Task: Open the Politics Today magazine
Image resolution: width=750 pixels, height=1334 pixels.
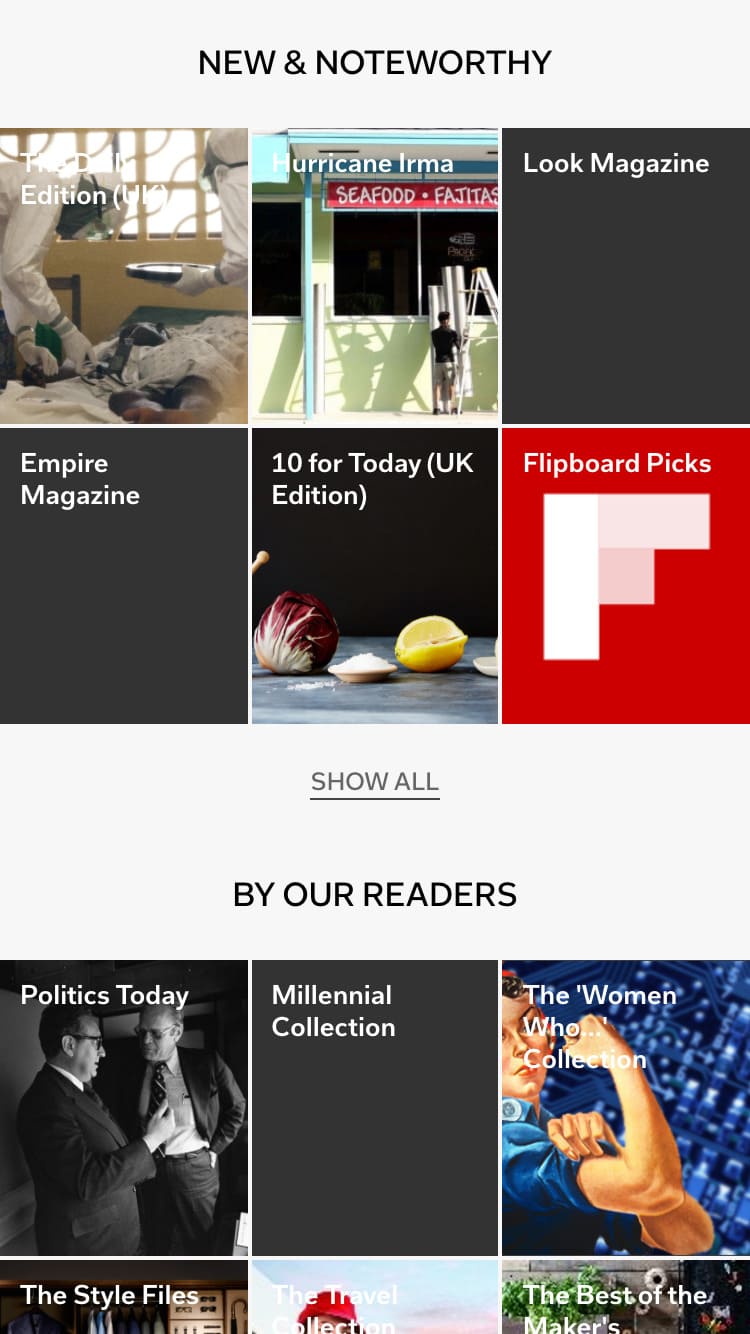Action: pos(124,1108)
